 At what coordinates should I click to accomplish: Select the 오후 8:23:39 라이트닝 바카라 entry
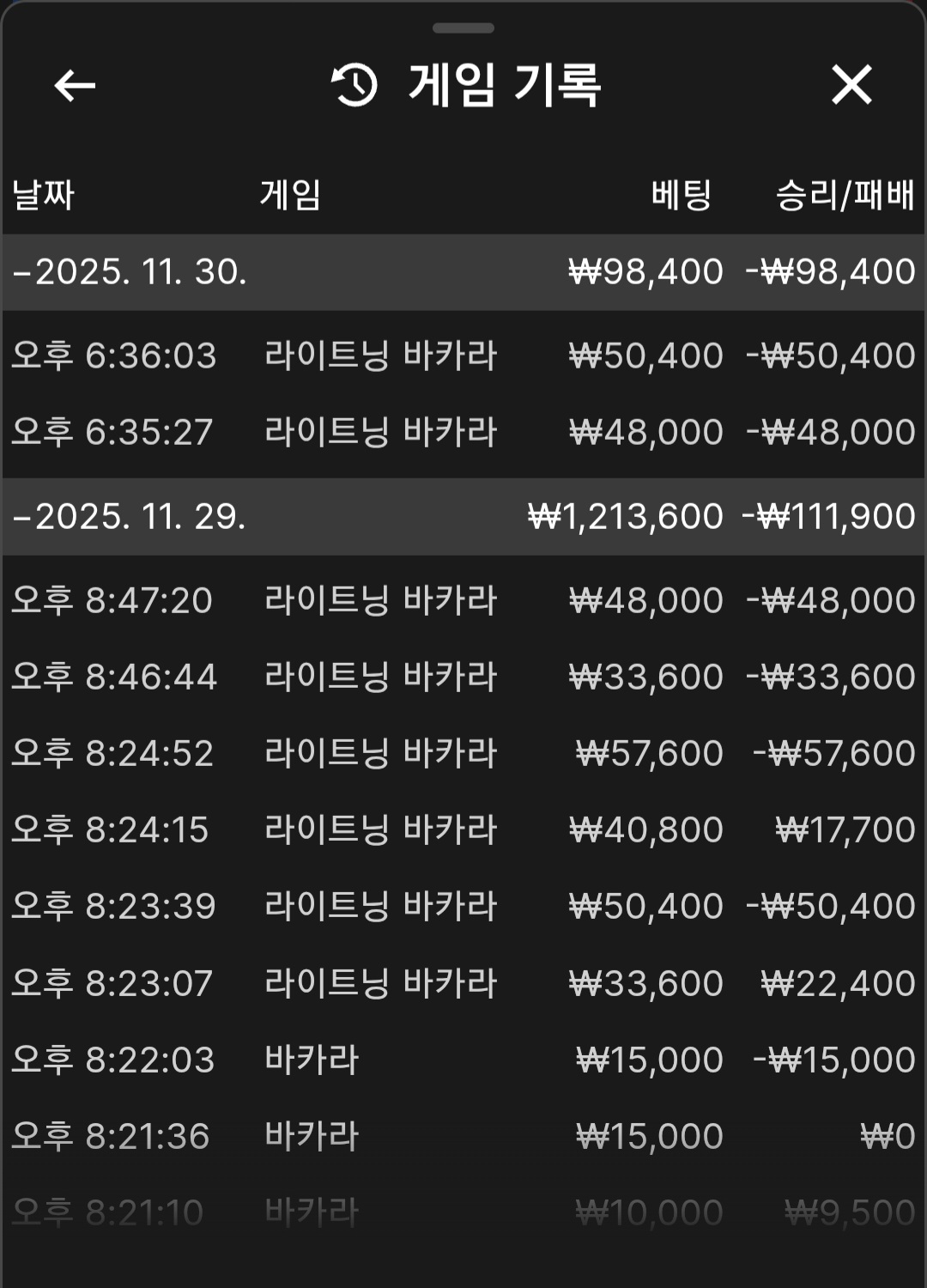(x=463, y=906)
